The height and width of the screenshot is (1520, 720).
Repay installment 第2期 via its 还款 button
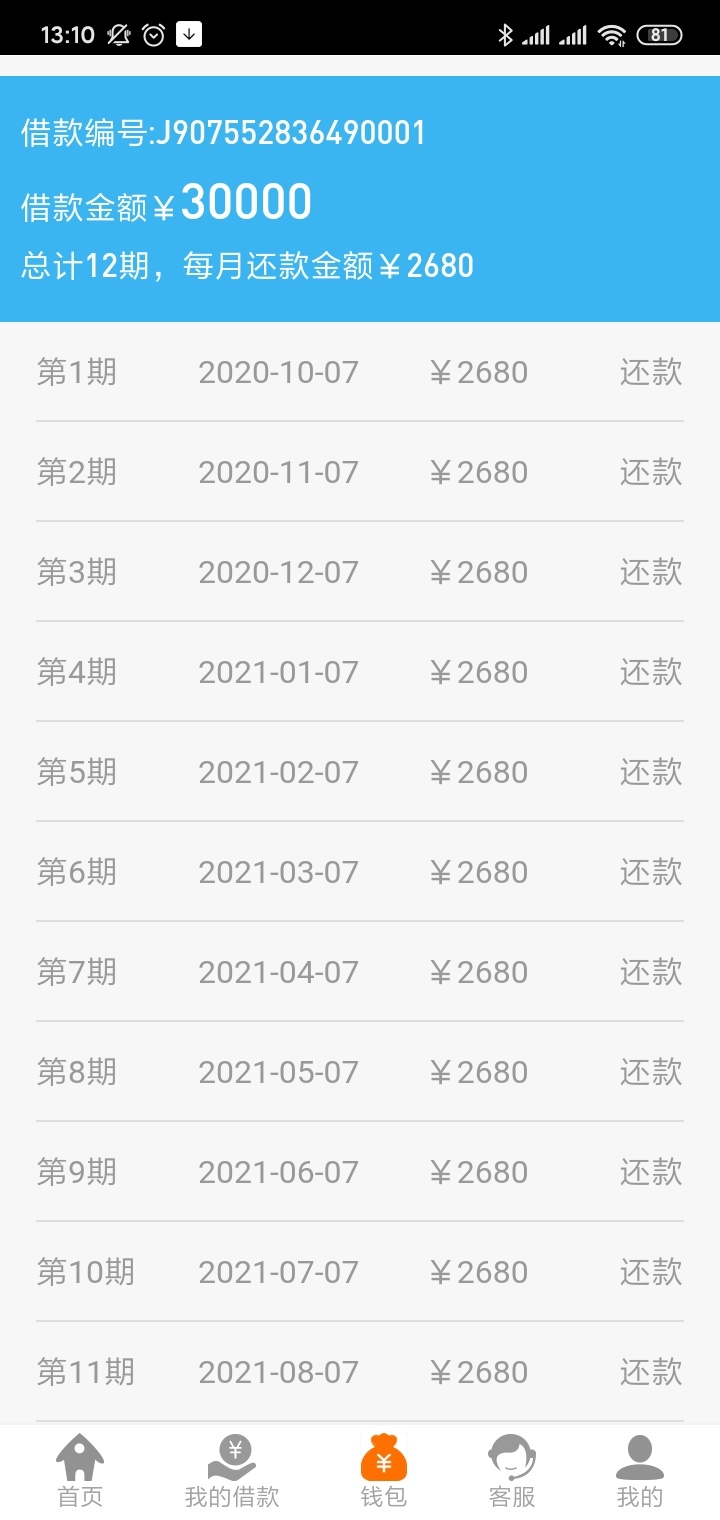(651, 472)
